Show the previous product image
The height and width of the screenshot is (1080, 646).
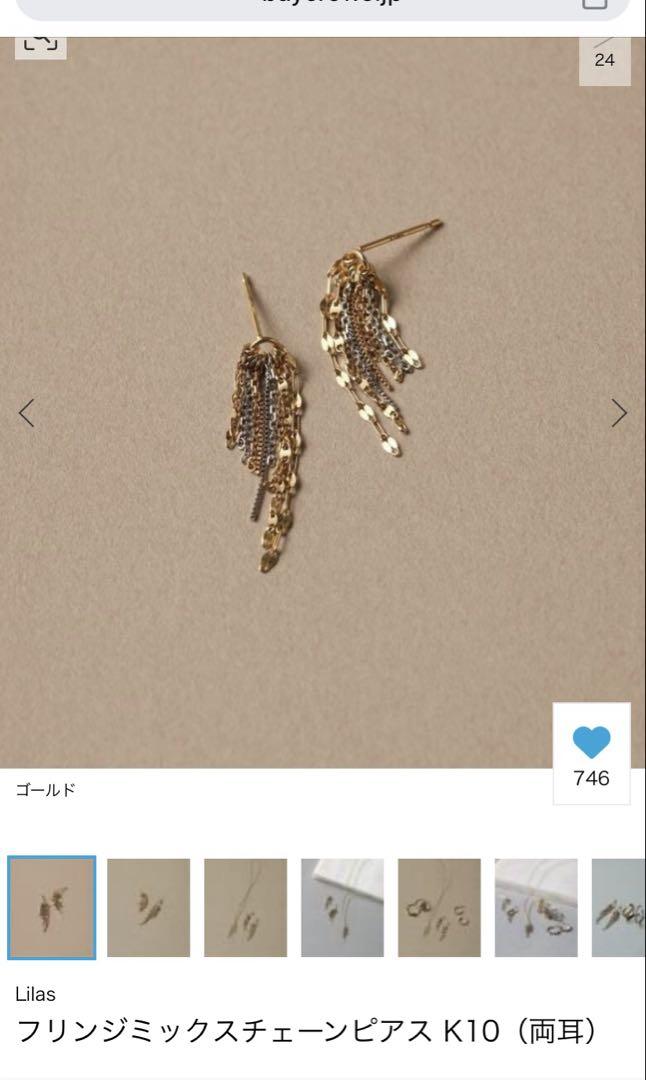[26, 413]
